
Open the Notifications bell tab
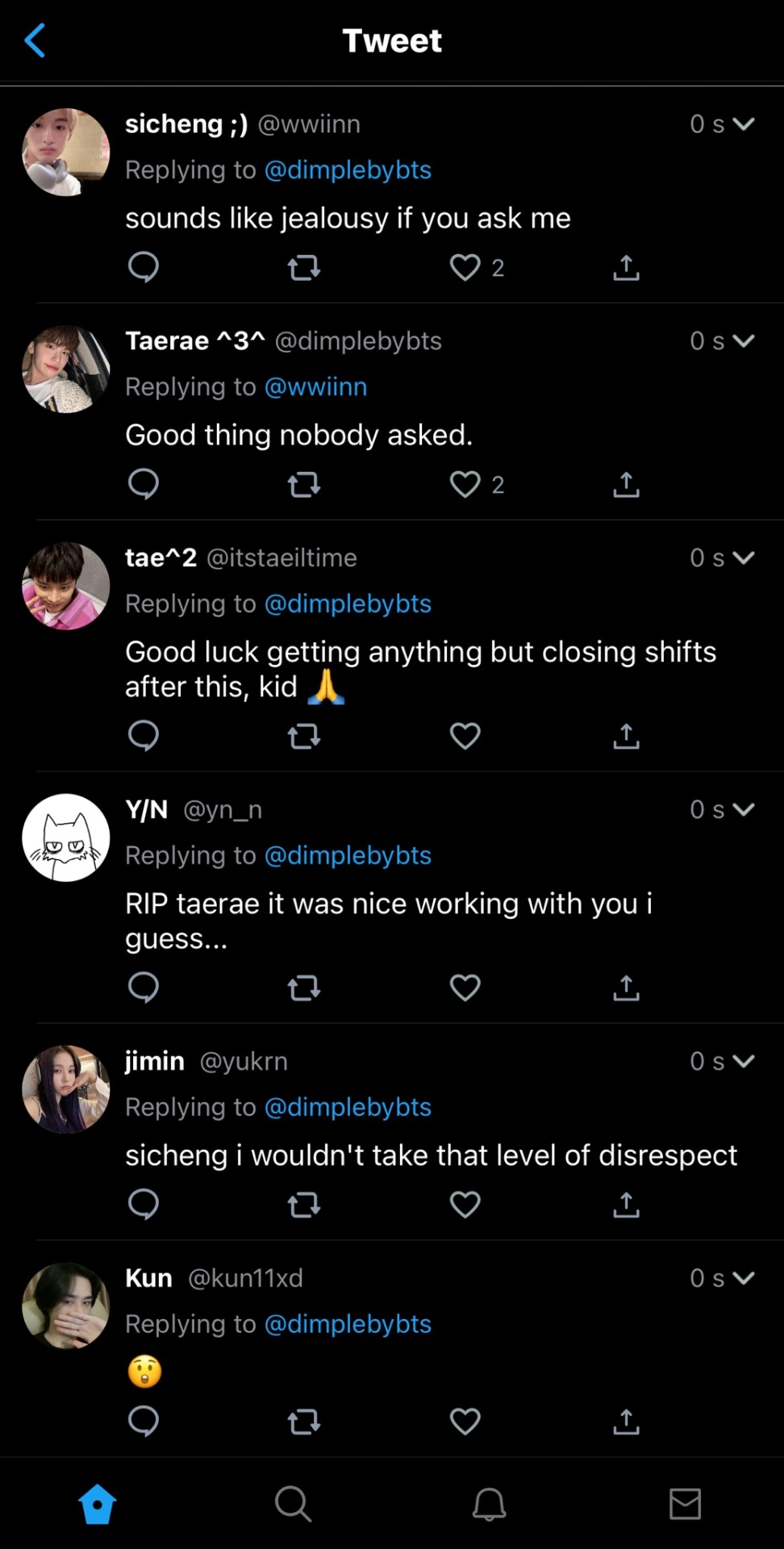489,1504
